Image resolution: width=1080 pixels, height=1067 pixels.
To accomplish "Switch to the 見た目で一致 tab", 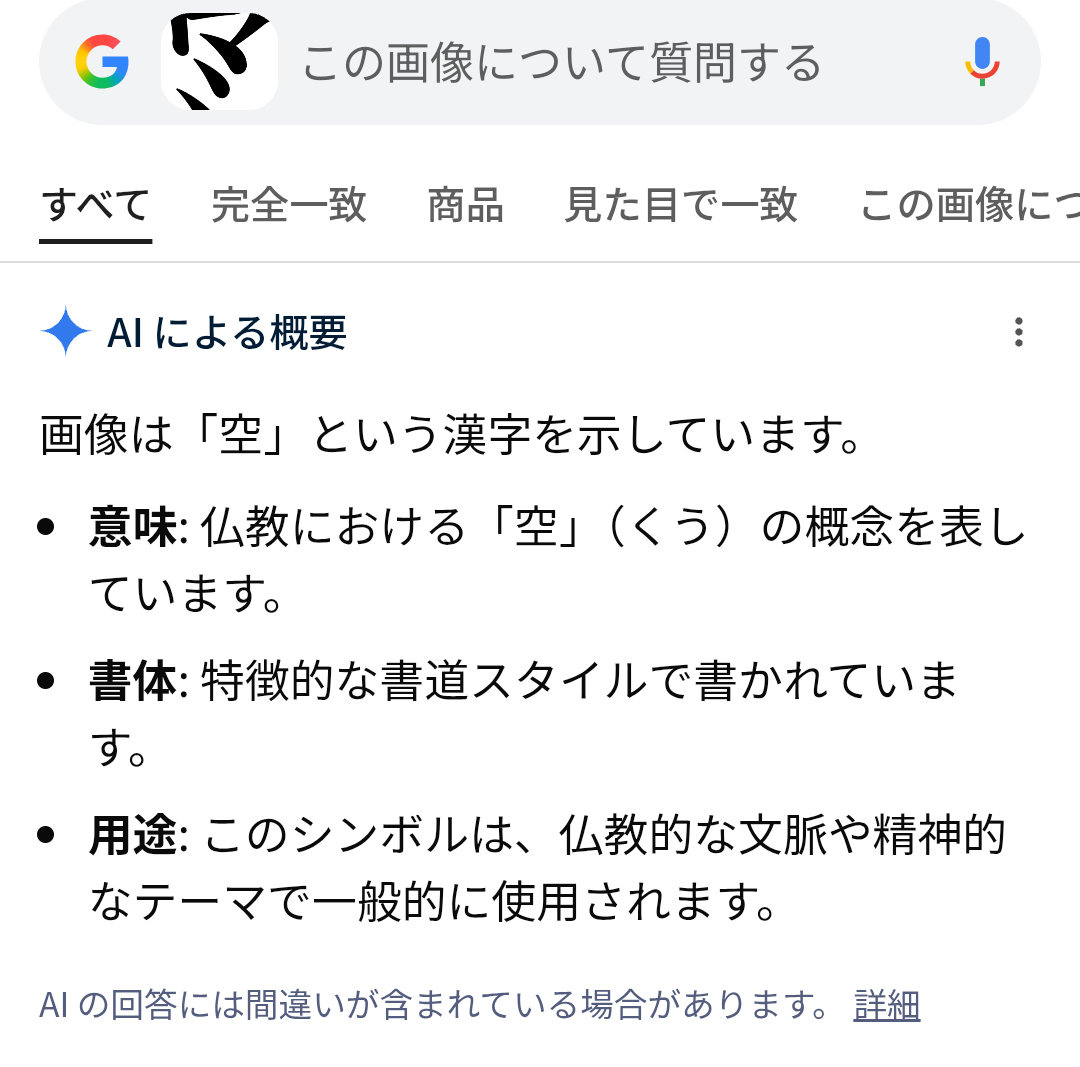I will (681, 206).
